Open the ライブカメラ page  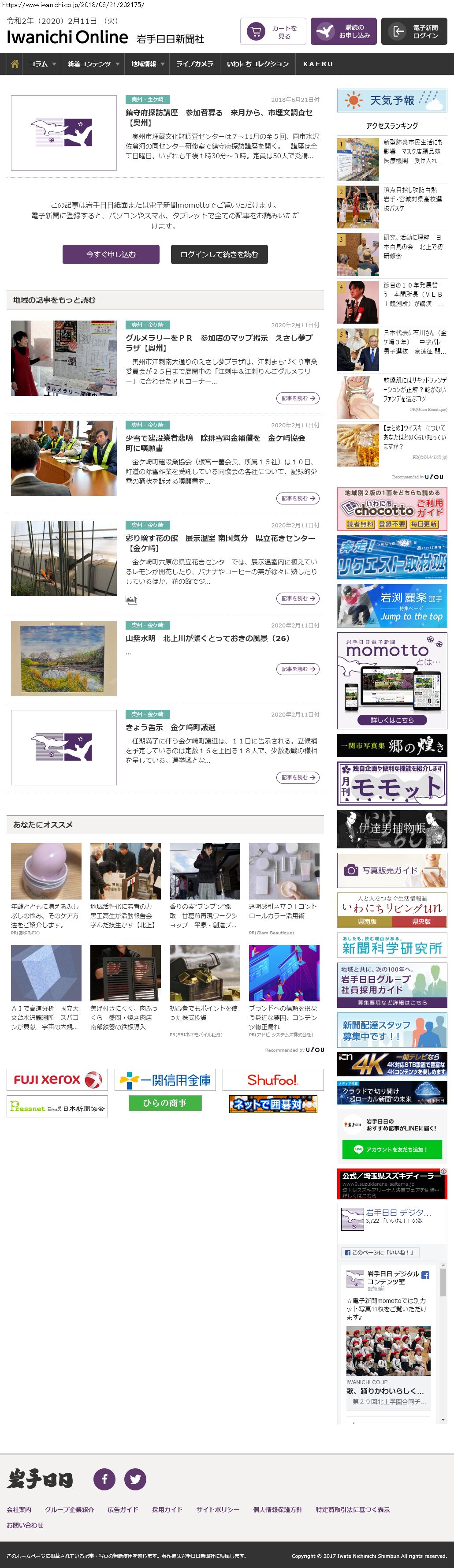pyautogui.click(x=194, y=64)
